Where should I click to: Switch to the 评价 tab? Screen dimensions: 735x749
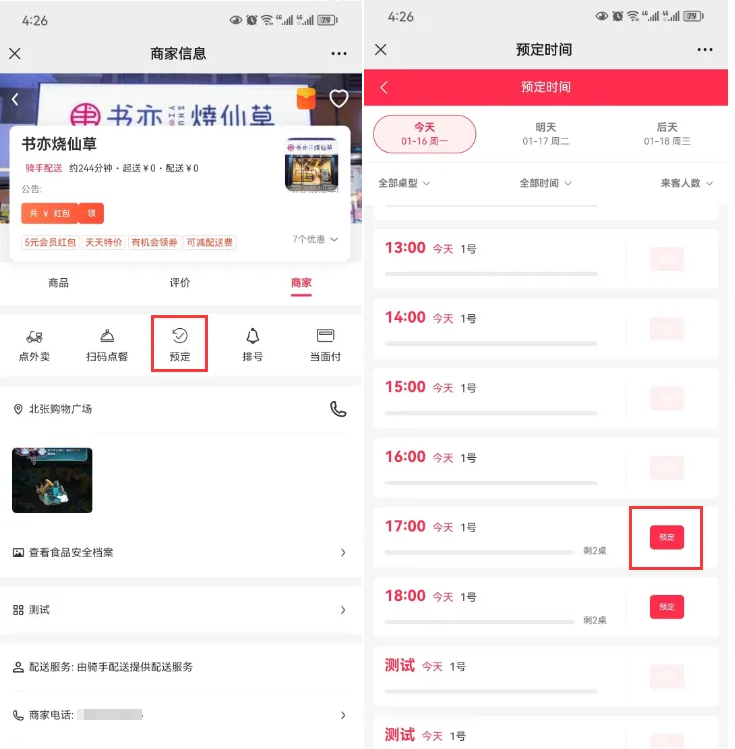pos(180,283)
